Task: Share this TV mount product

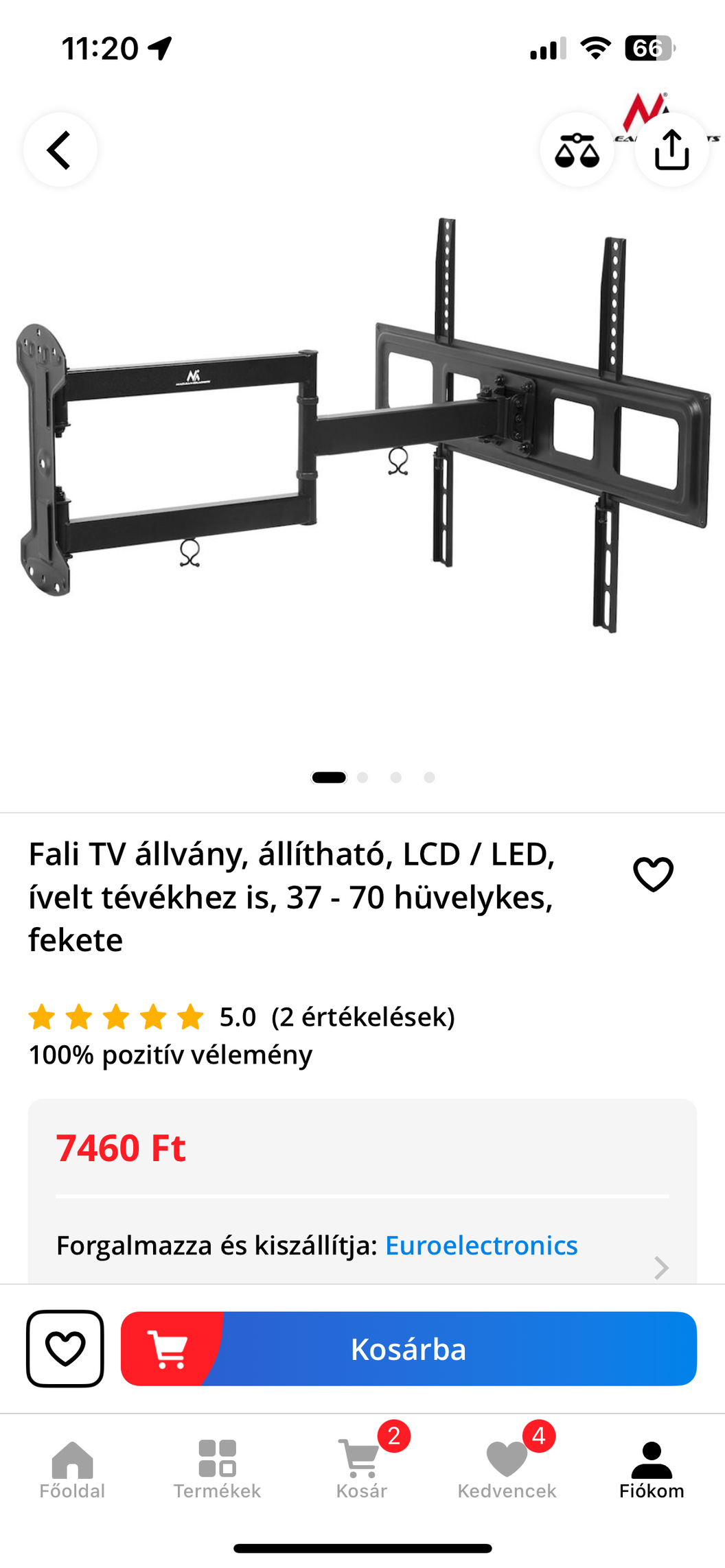Action: click(x=671, y=150)
